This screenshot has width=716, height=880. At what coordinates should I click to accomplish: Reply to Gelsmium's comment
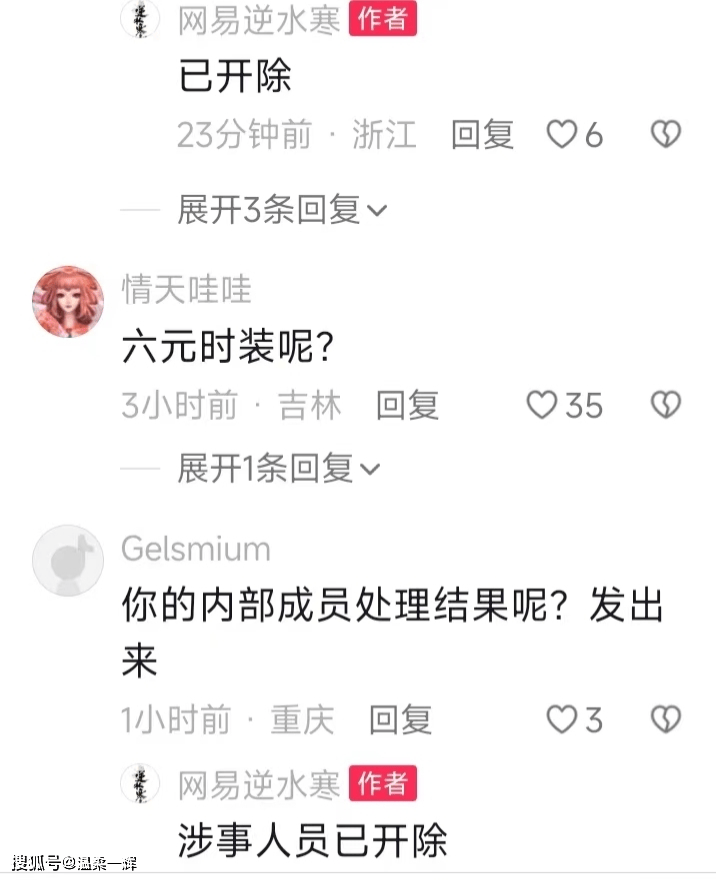(x=400, y=719)
